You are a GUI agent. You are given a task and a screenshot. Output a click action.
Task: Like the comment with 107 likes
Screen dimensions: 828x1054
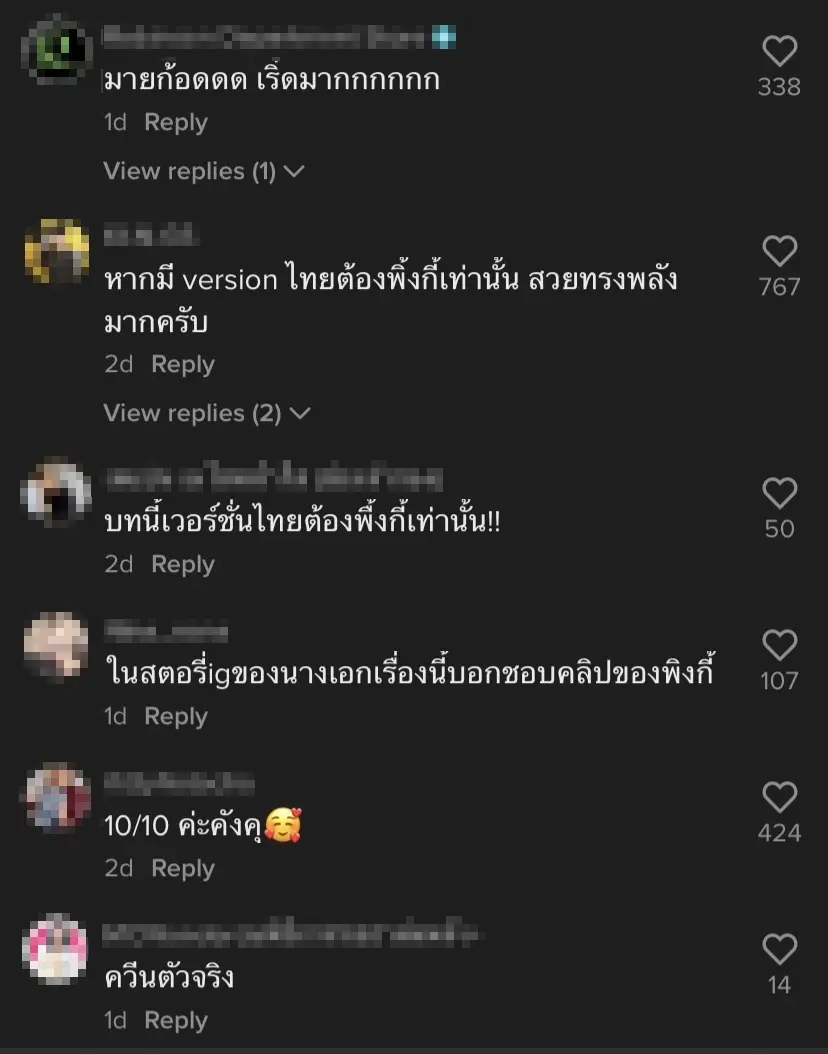pos(779,645)
